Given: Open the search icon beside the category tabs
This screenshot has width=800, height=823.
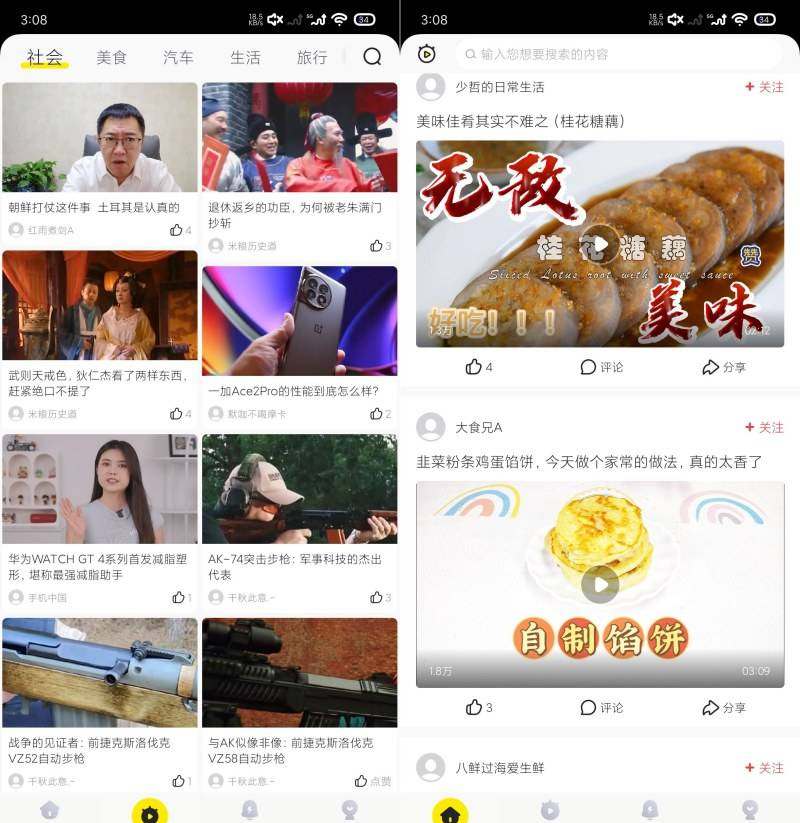Looking at the screenshot, I should pos(372,57).
